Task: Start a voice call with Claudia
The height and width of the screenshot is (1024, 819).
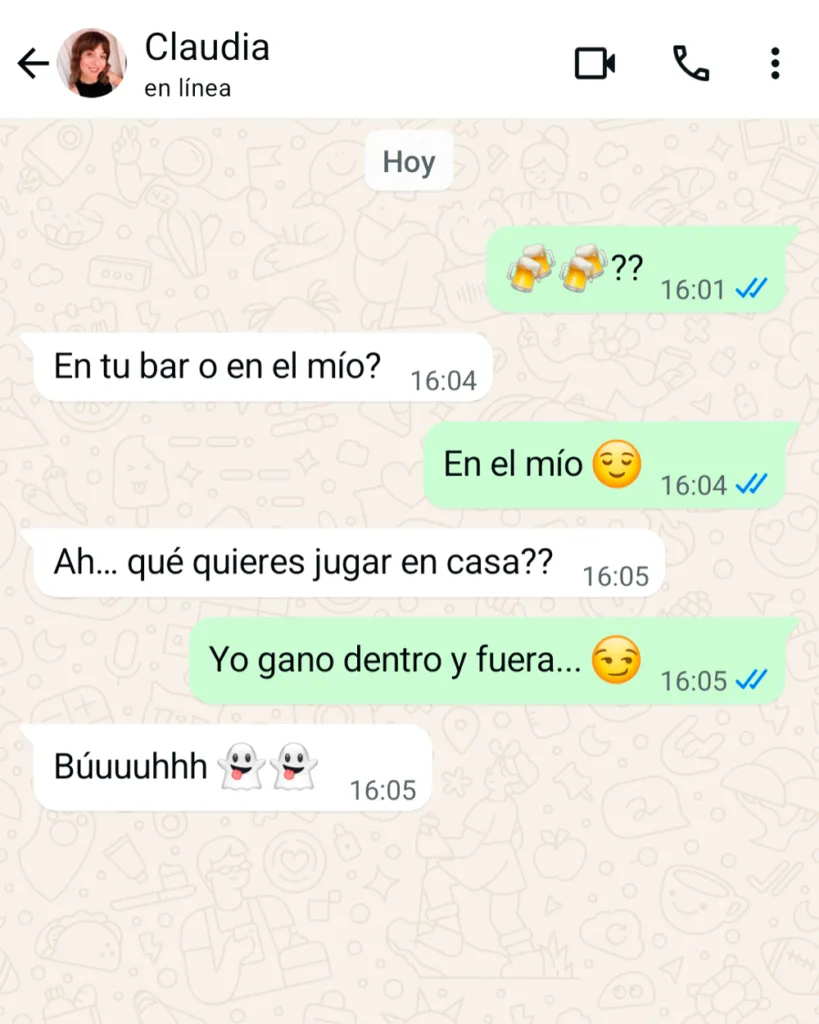Action: click(692, 62)
